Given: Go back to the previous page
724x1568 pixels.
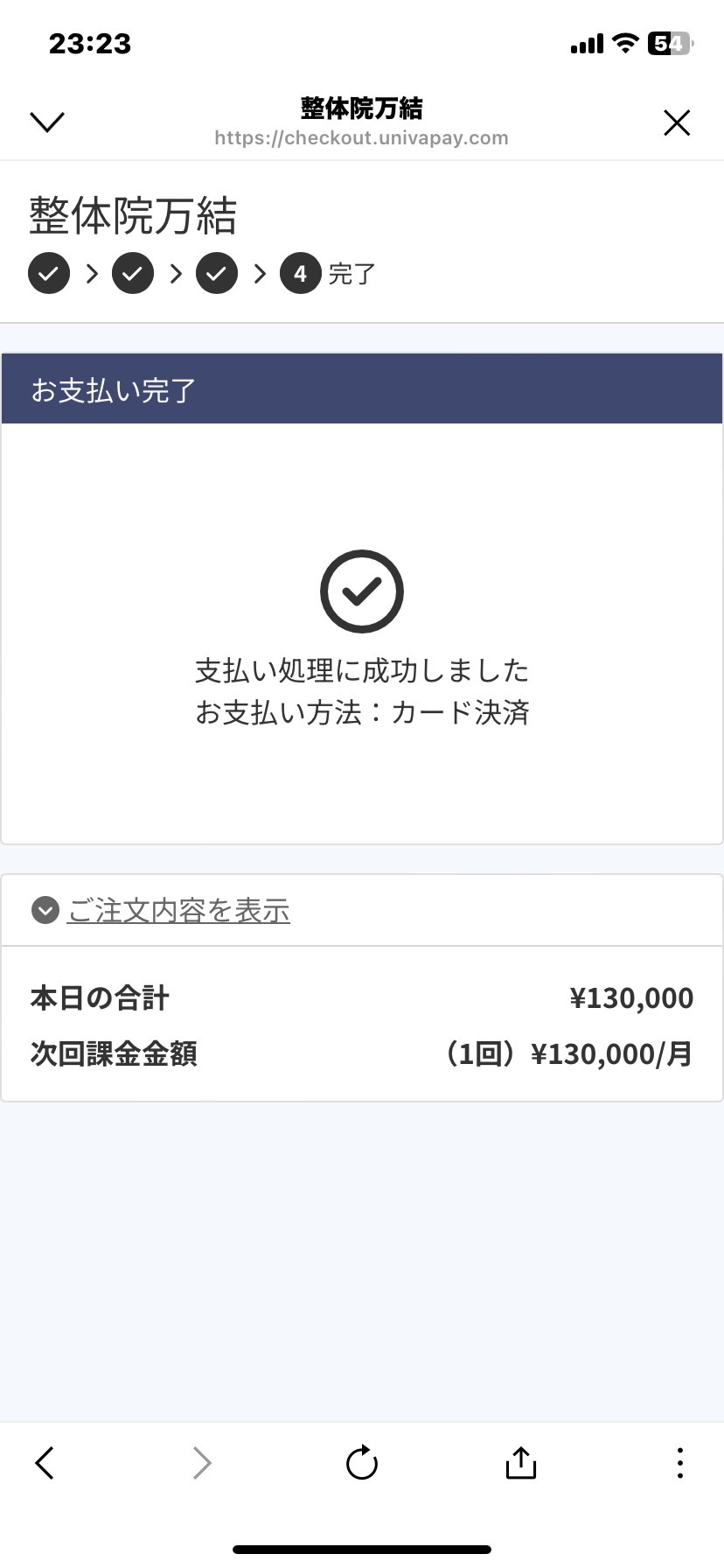Looking at the screenshot, I should (x=45, y=1463).
